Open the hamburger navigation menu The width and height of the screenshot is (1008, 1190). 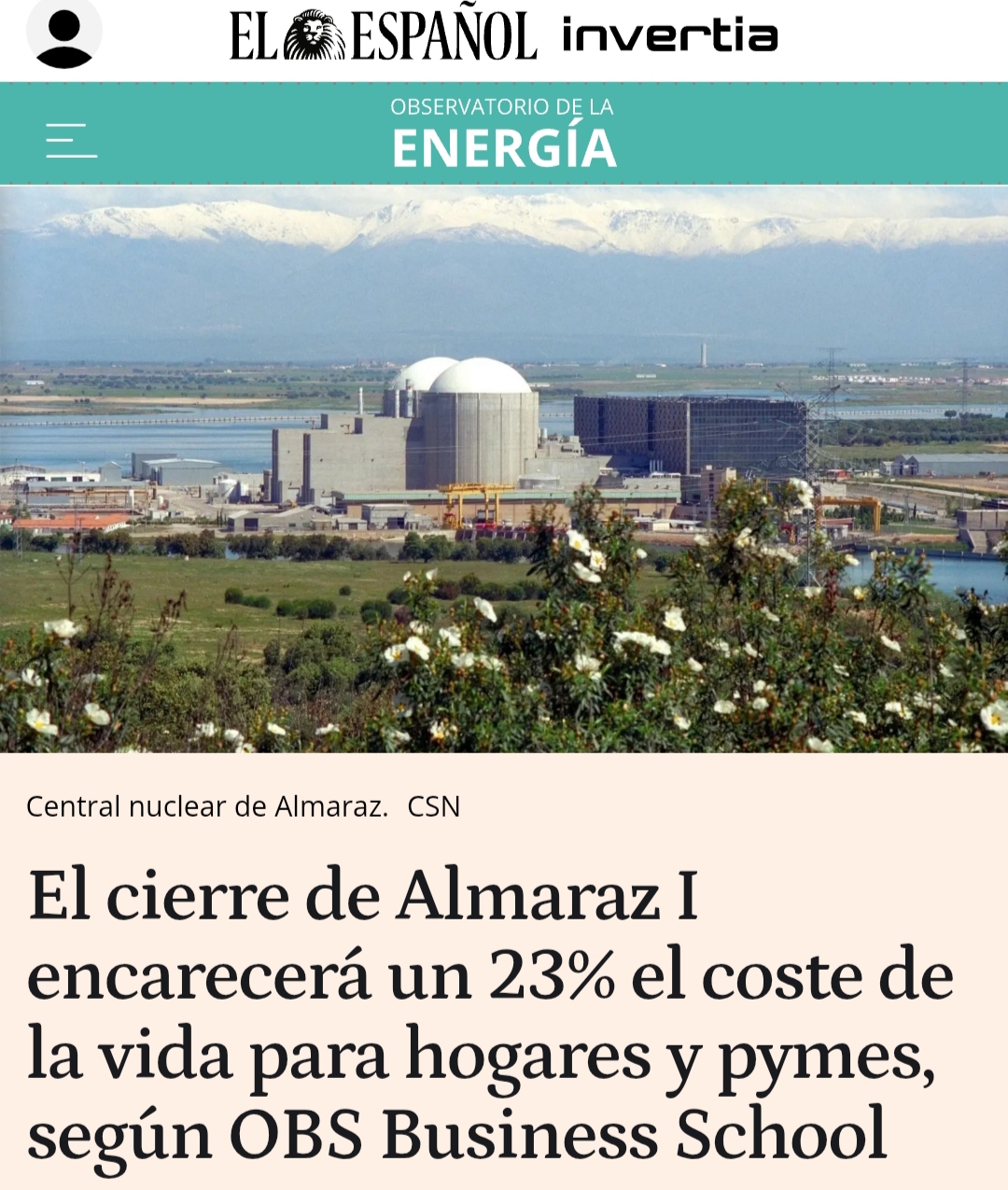72,141
